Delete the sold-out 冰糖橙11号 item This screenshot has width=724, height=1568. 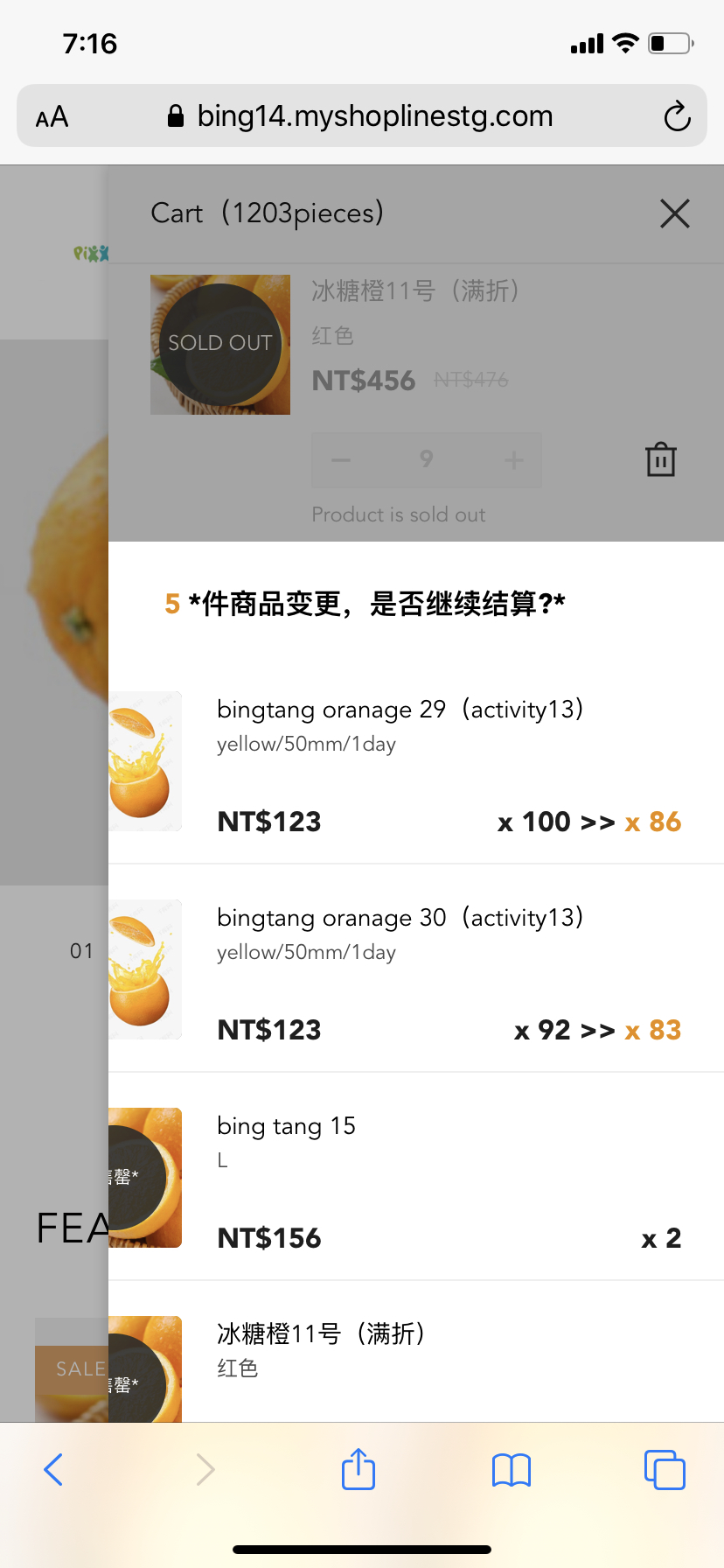tap(660, 459)
